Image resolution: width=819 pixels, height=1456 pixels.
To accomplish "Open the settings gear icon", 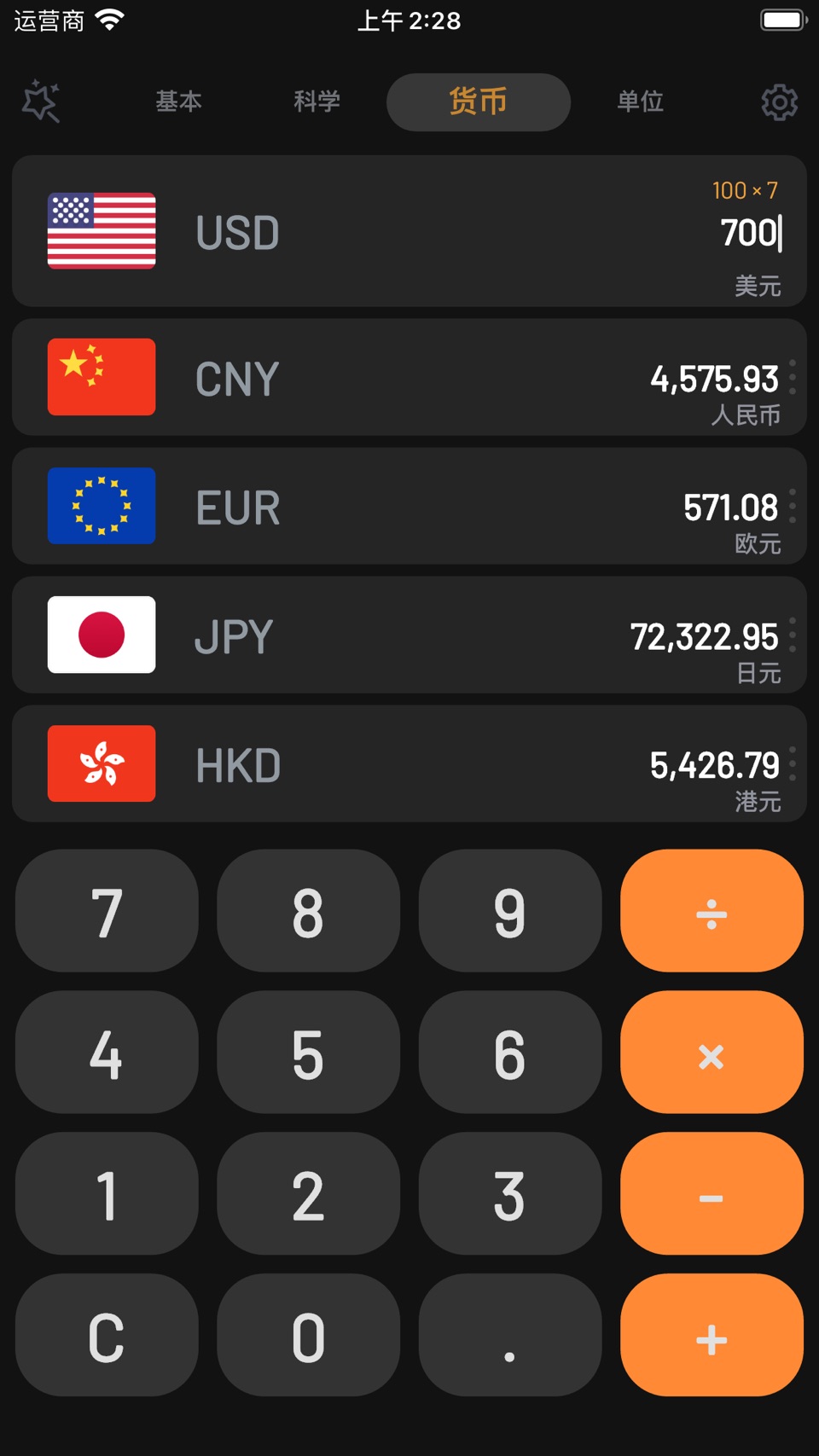I will coord(779,102).
